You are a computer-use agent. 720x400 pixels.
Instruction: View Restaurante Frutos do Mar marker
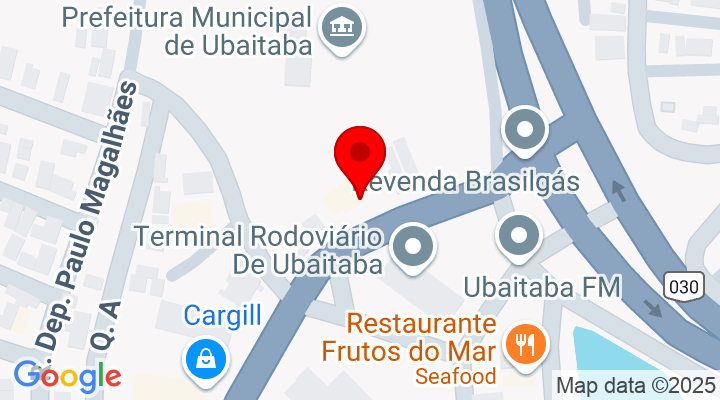(x=522, y=345)
